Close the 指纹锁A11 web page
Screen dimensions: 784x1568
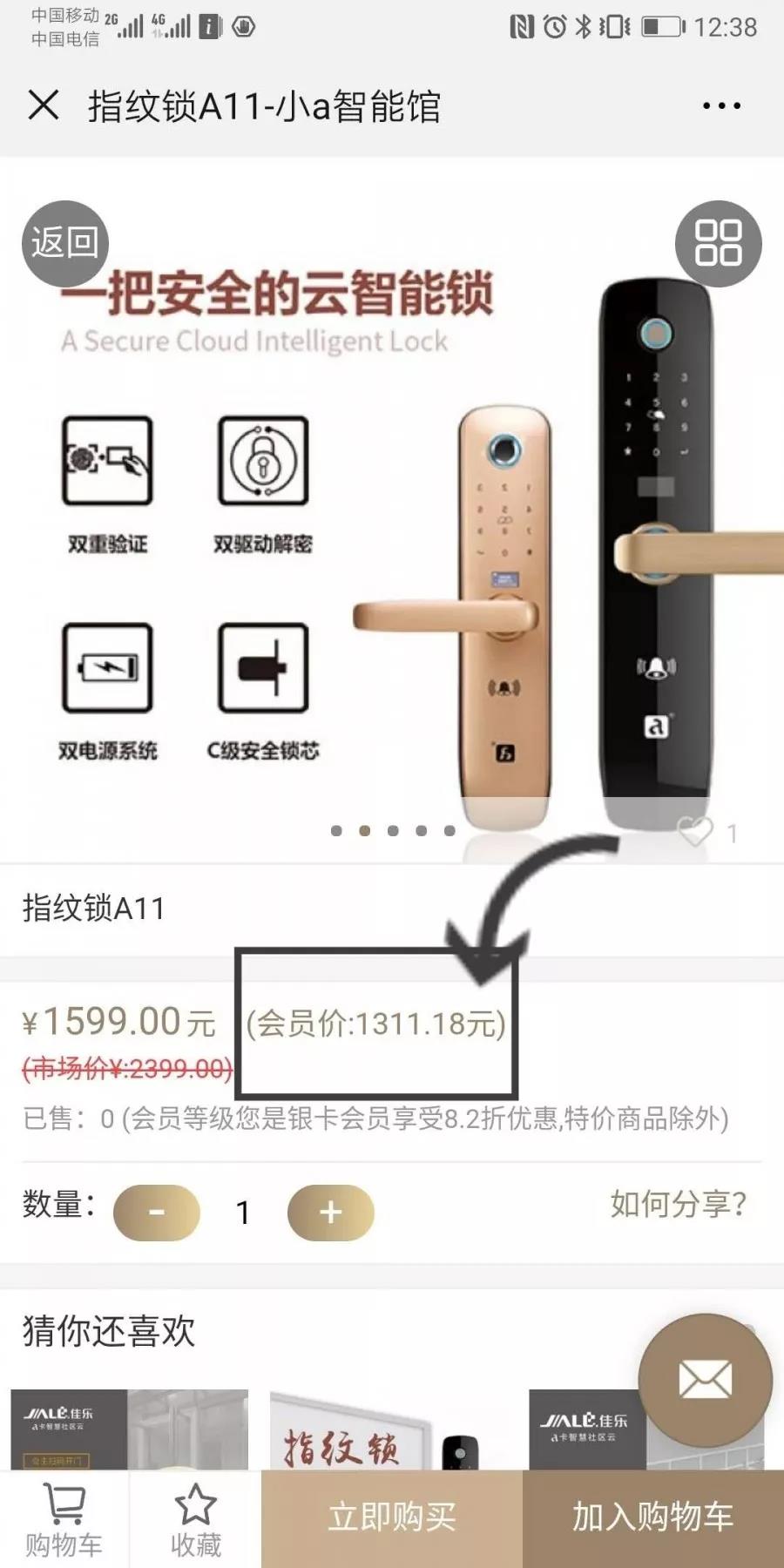tap(44, 105)
